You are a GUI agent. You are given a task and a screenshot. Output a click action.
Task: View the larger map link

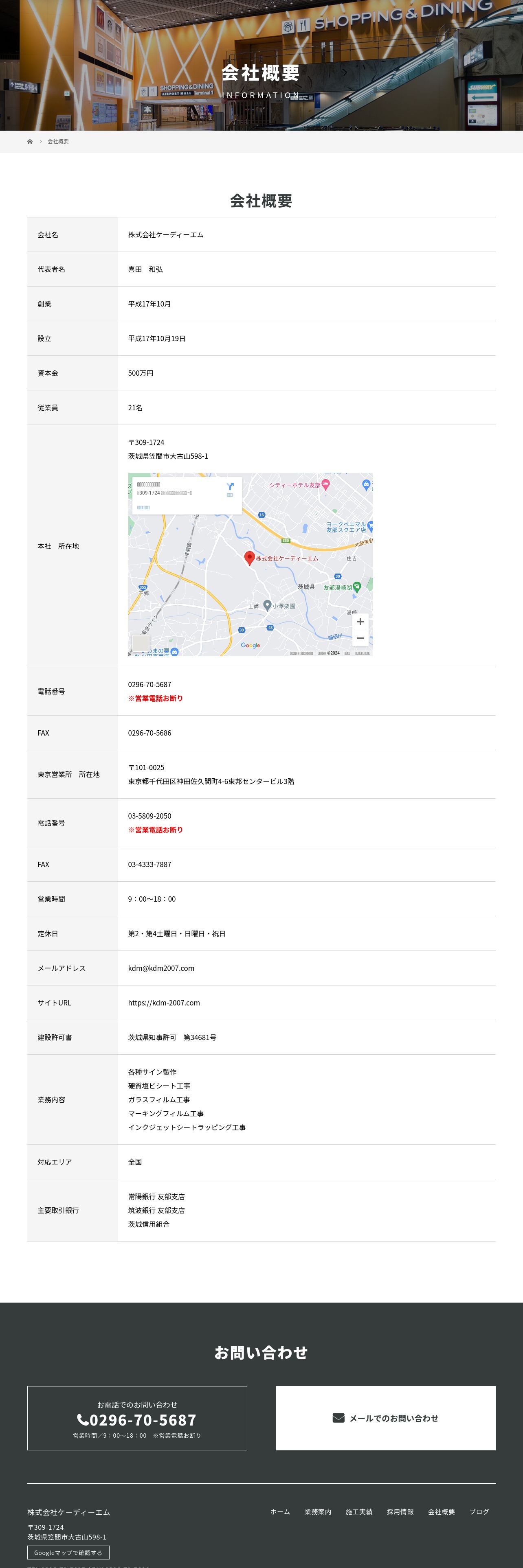click(x=144, y=507)
